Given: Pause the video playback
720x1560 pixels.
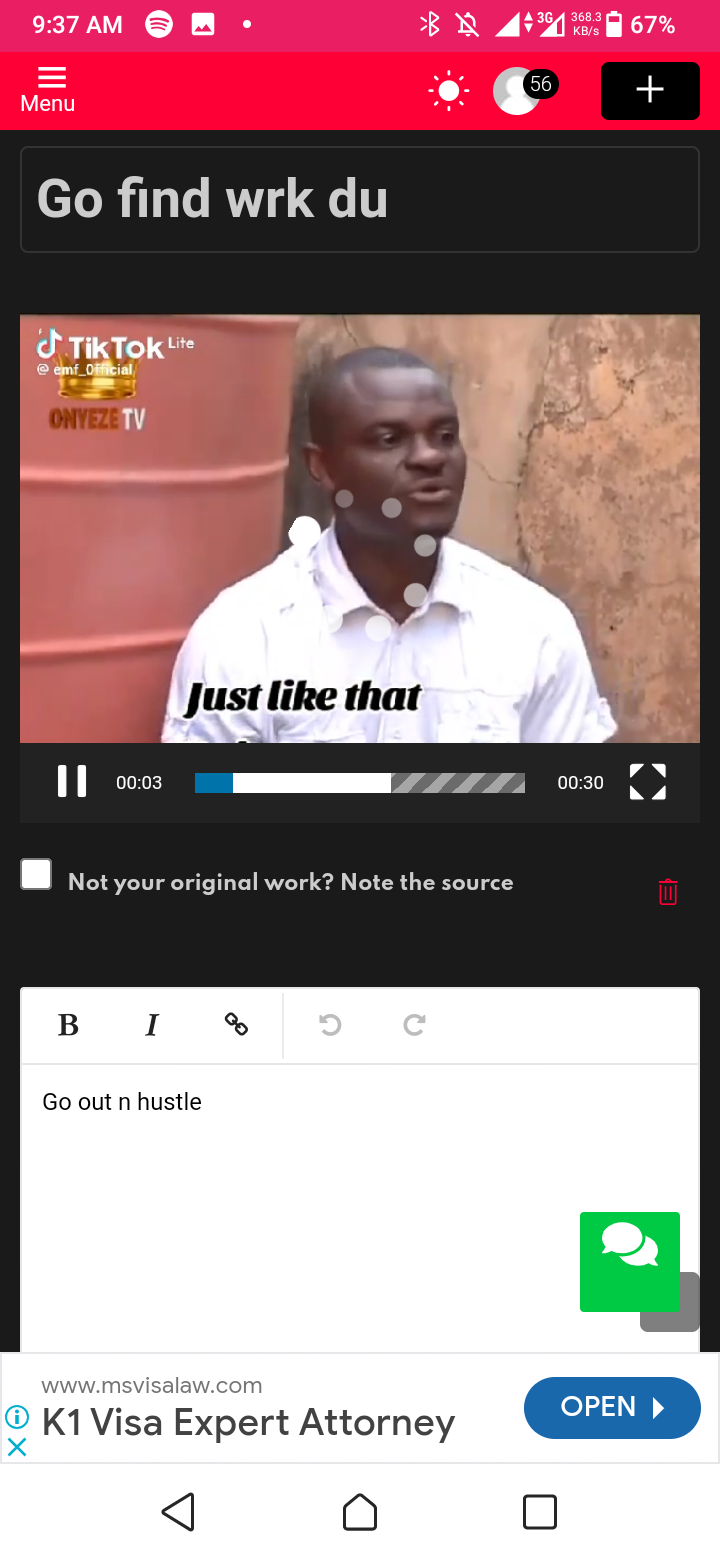Looking at the screenshot, I should [72, 782].
